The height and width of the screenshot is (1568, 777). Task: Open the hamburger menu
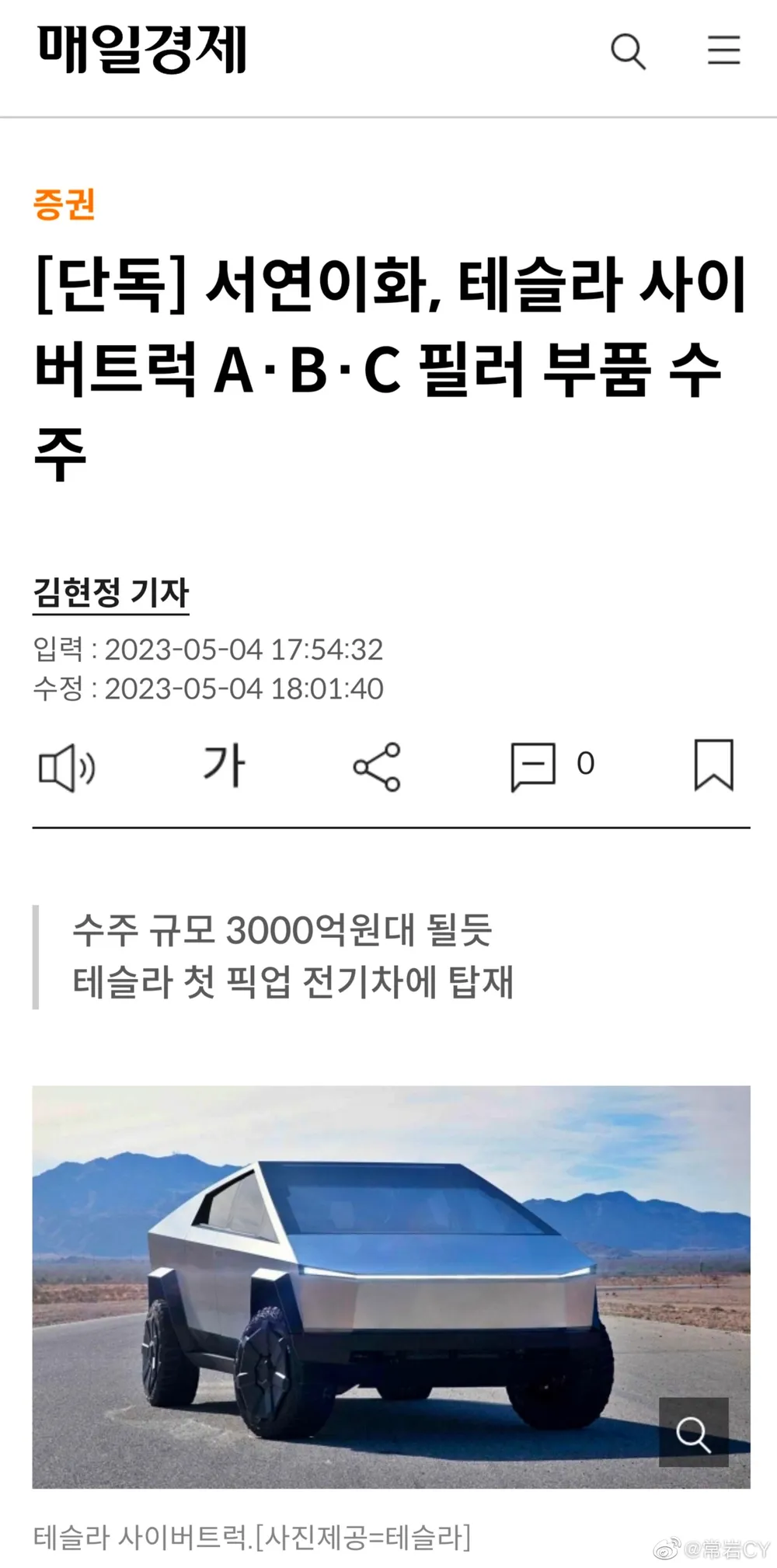tap(723, 51)
